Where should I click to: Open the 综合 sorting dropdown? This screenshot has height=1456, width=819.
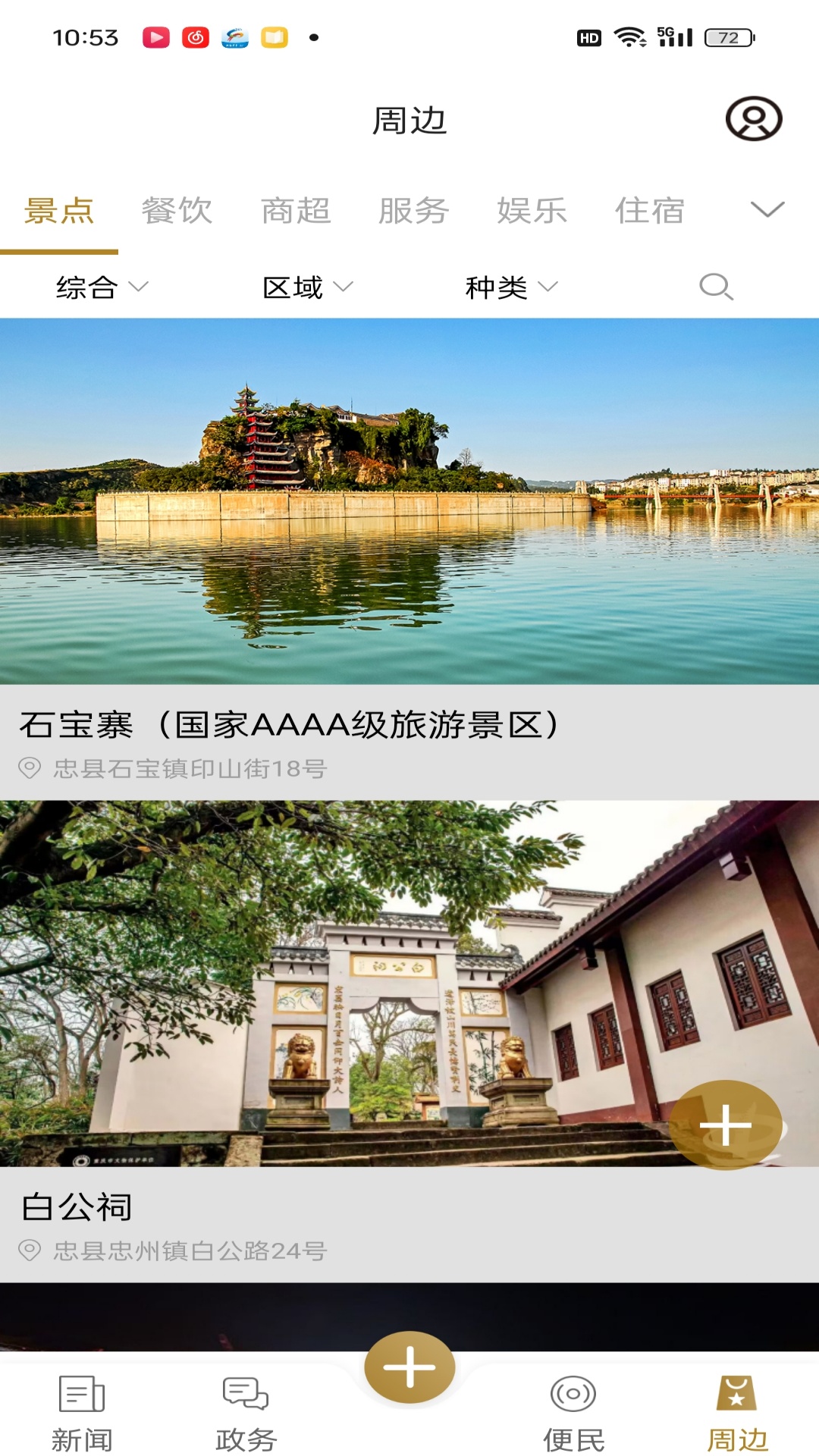tap(99, 287)
